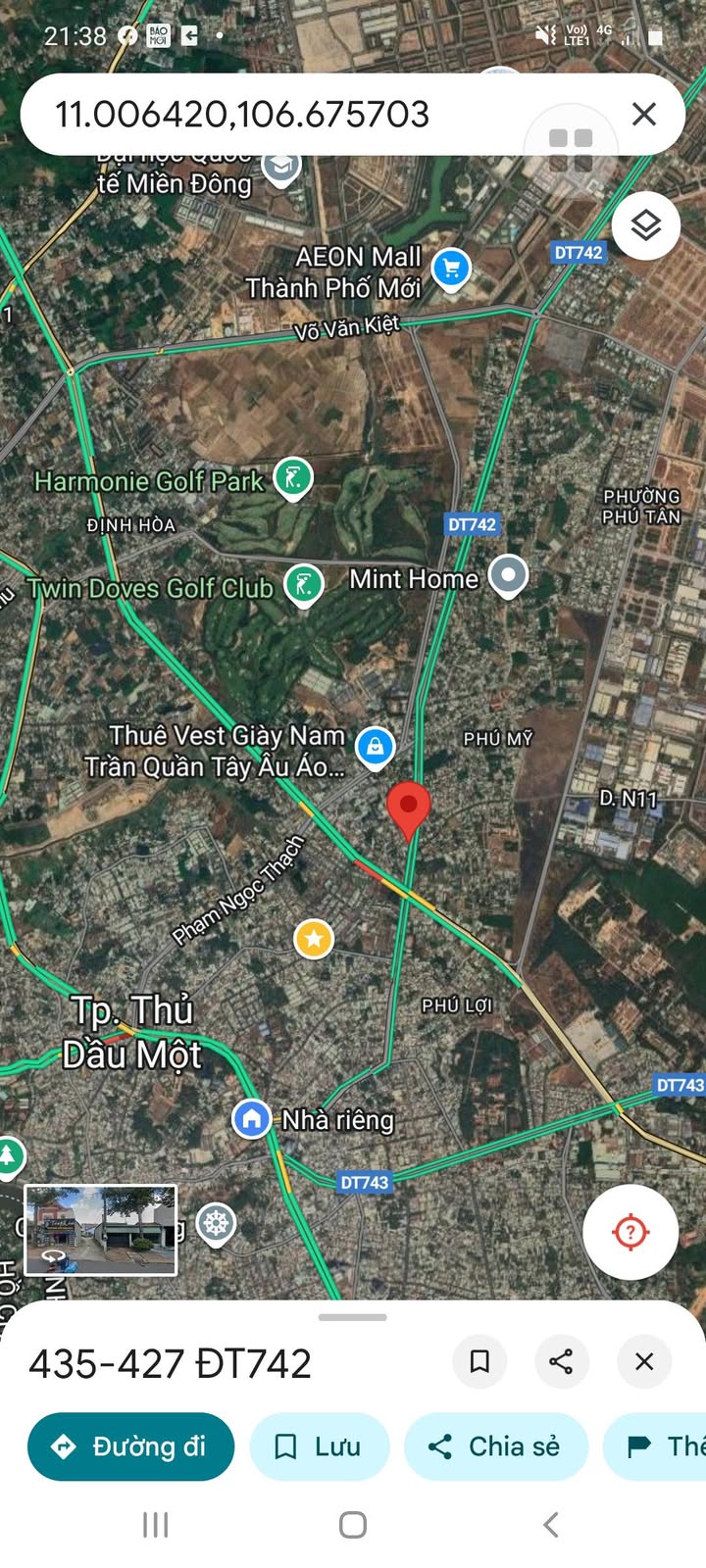Tap the share icon beside 435-427 ĐT742
Screen dimensions: 706x1568
click(x=561, y=1361)
